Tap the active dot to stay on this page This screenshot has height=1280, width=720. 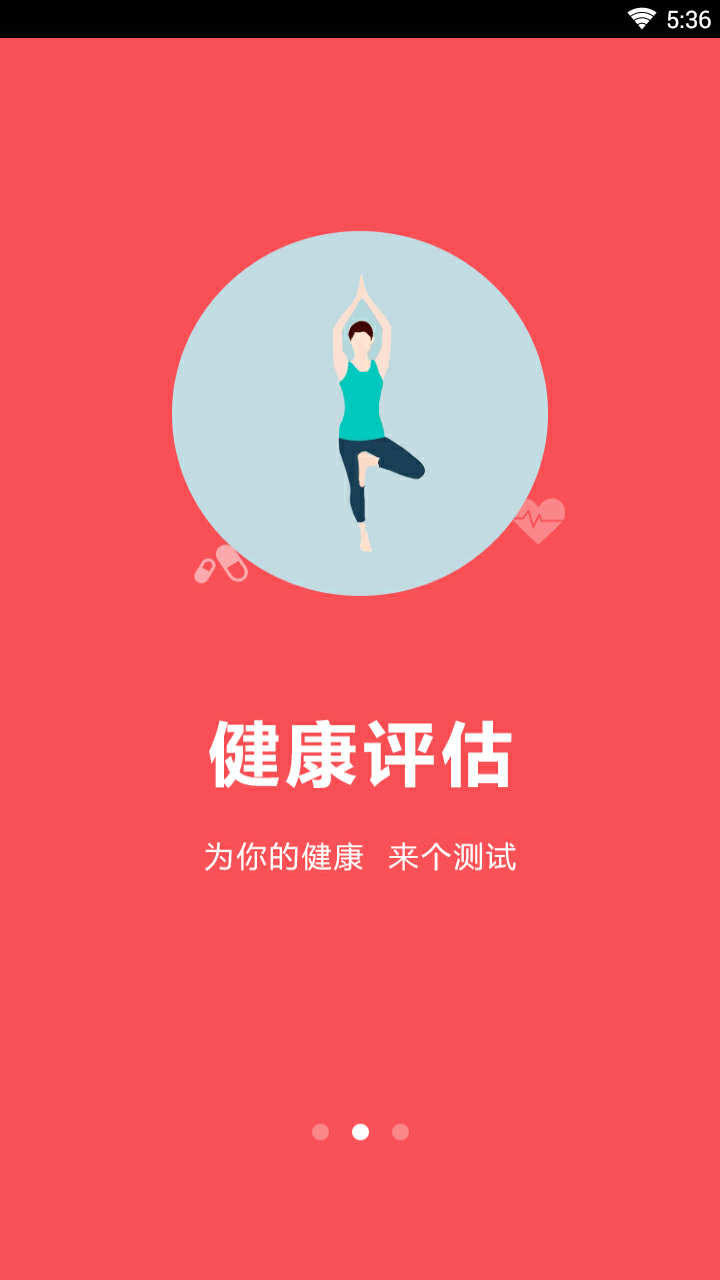tap(360, 1132)
